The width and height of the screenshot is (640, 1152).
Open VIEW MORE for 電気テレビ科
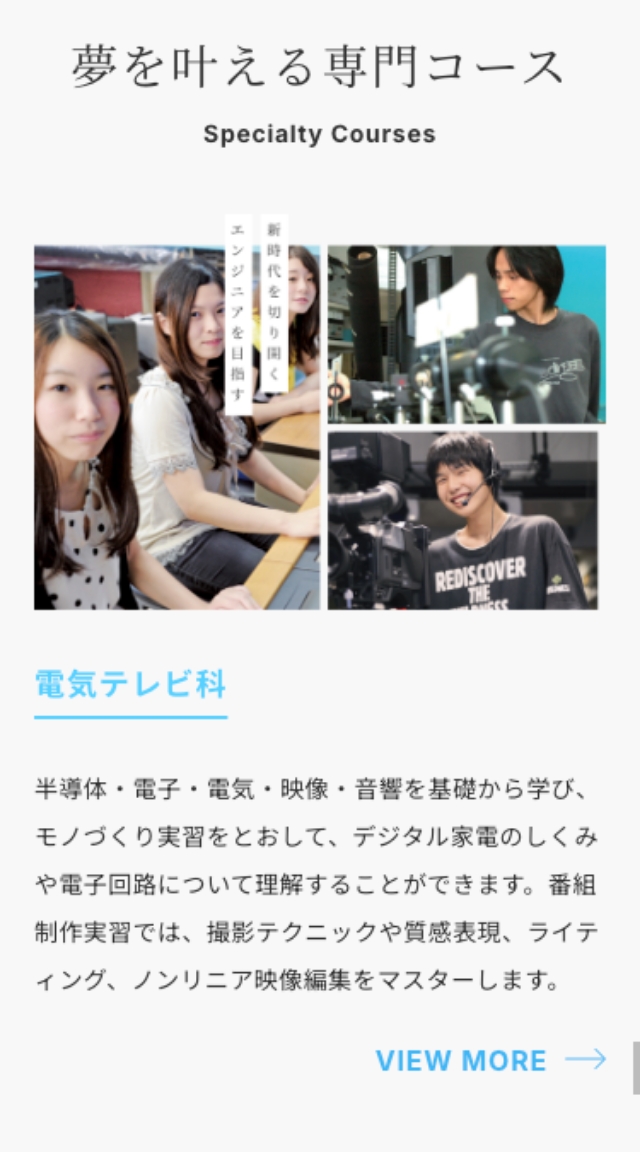click(490, 1060)
